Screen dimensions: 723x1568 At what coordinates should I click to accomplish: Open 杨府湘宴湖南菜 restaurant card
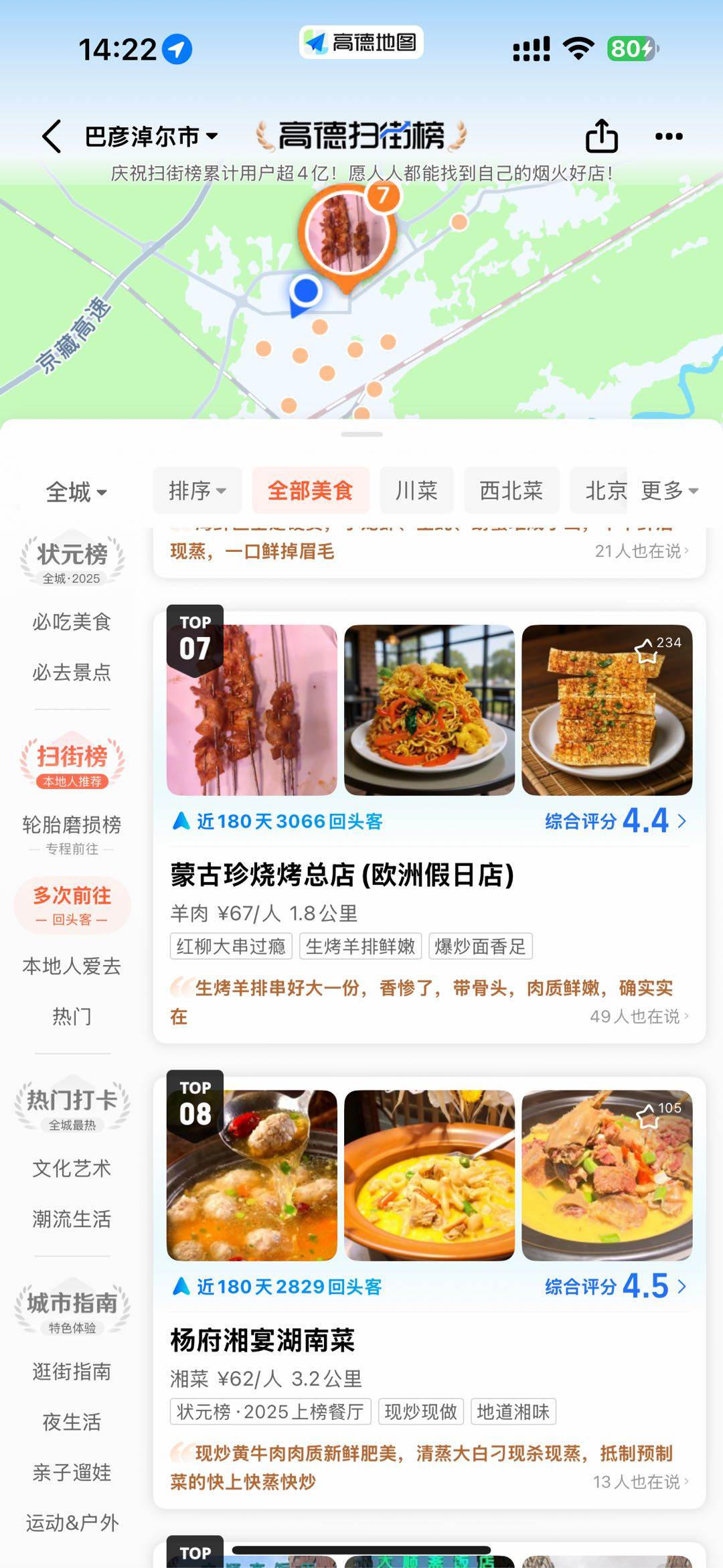[x=262, y=1340]
